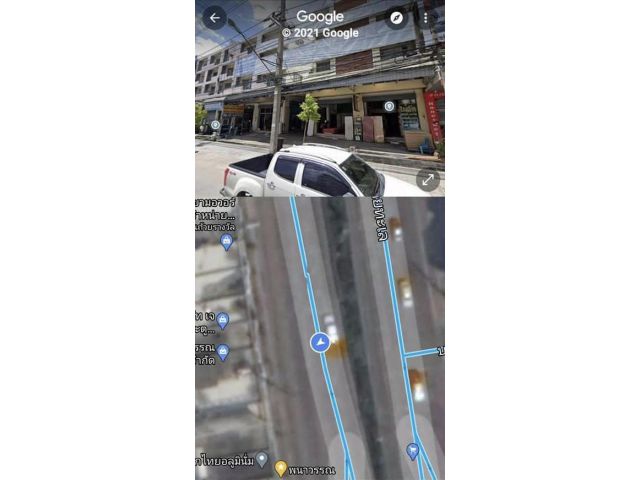This screenshot has width=640, height=480.
Task: Tap the Street View position arrow marker
Action: [x=320, y=343]
